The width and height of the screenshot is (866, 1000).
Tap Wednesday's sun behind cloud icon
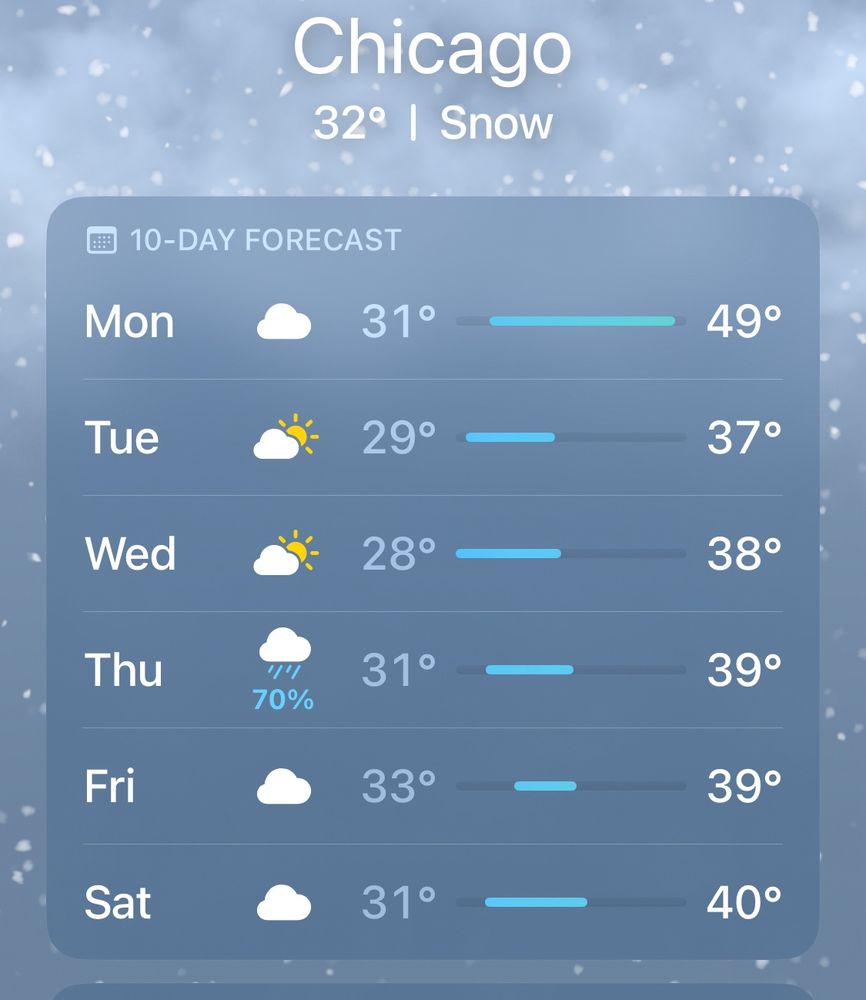pos(285,553)
